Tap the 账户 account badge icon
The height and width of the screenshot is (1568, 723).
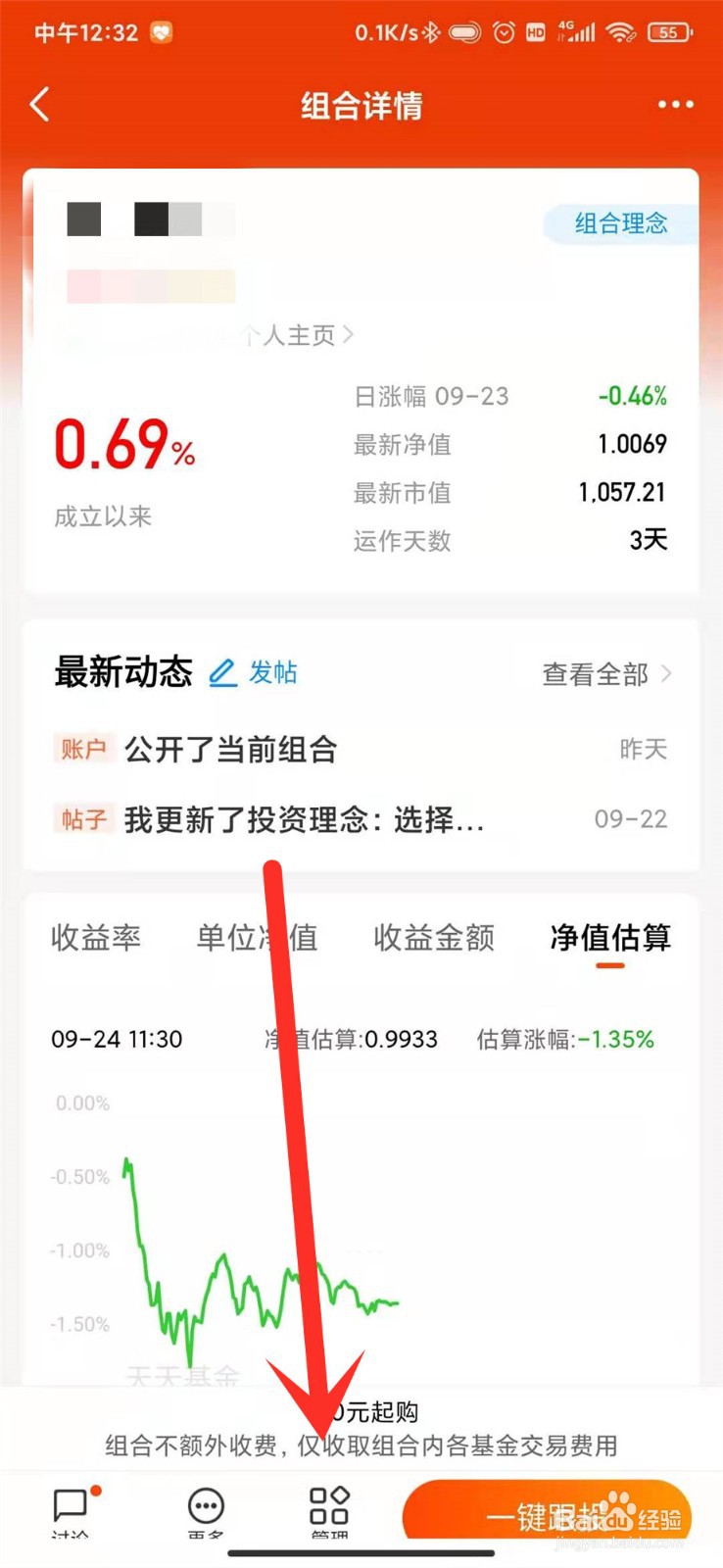pyautogui.click(x=83, y=749)
